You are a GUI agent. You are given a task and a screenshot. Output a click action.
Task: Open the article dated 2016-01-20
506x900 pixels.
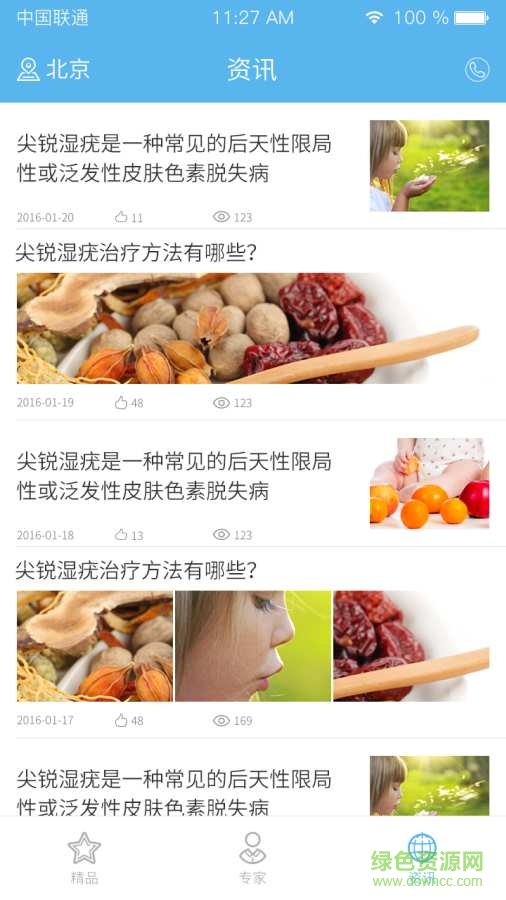(253, 166)
